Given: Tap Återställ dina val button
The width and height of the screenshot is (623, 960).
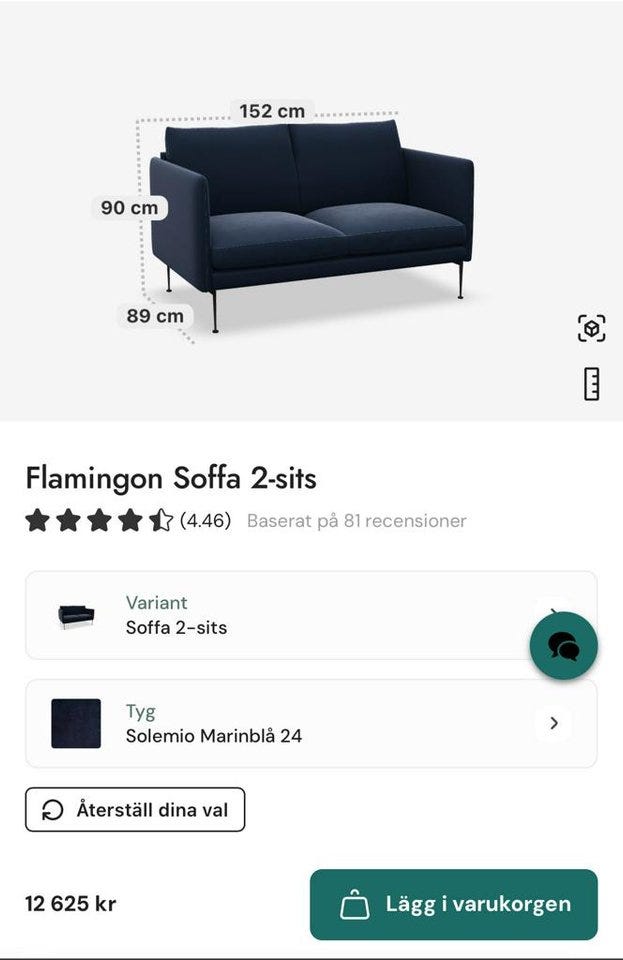Looking at the screenshot, I should 135,810.
